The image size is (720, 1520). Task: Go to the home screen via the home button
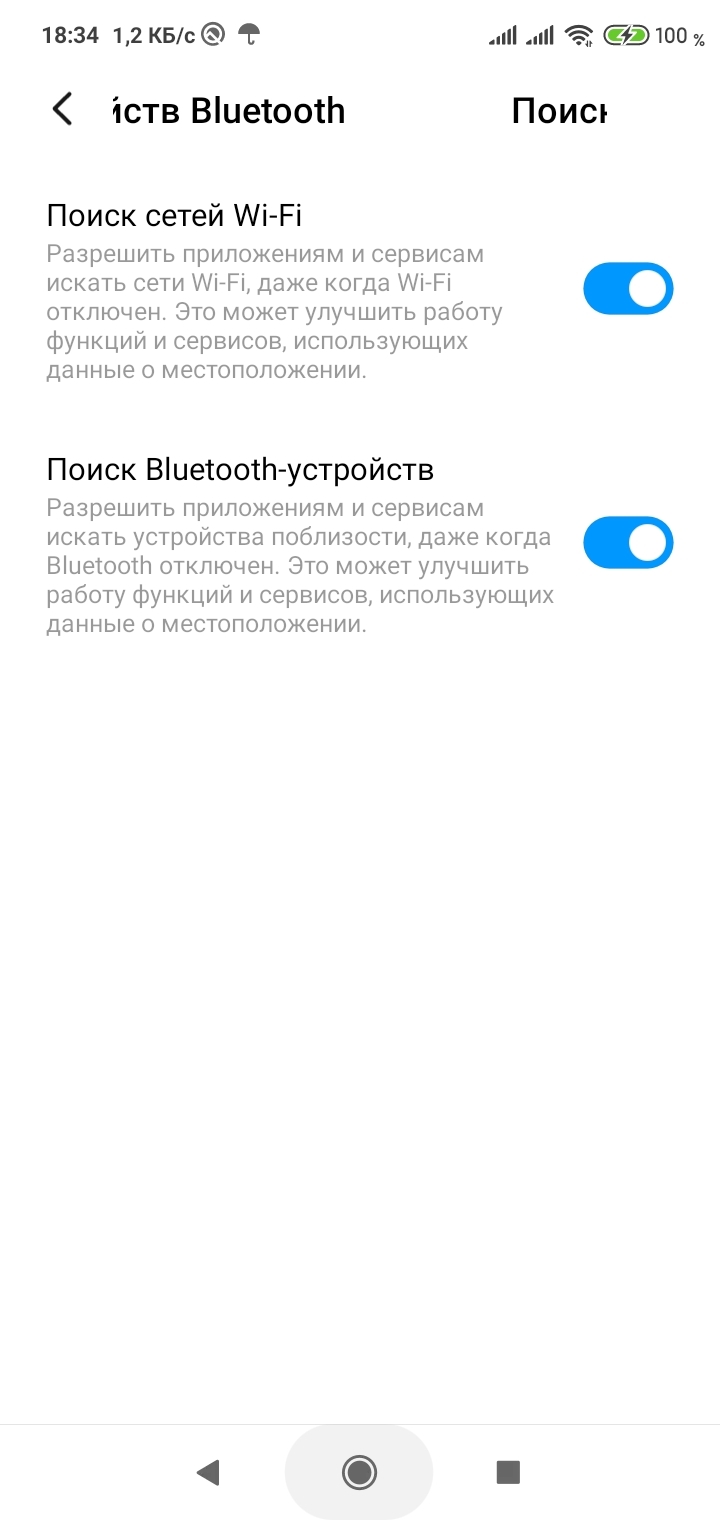(x=359, y=1472)
